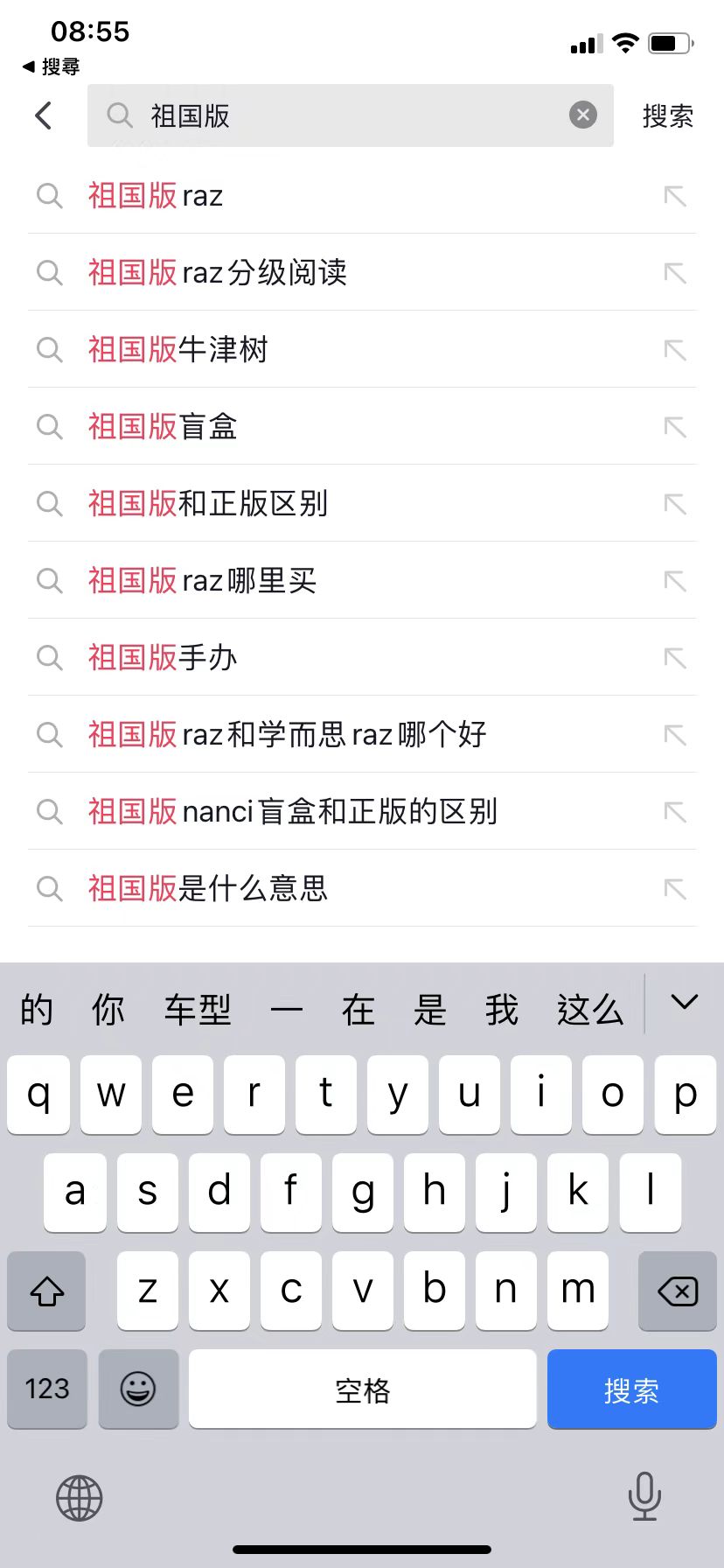This screenshot has height=1568, width=724.
Task: Switch keyboard language with the globe key
Action: click(x=80, y=1498)
